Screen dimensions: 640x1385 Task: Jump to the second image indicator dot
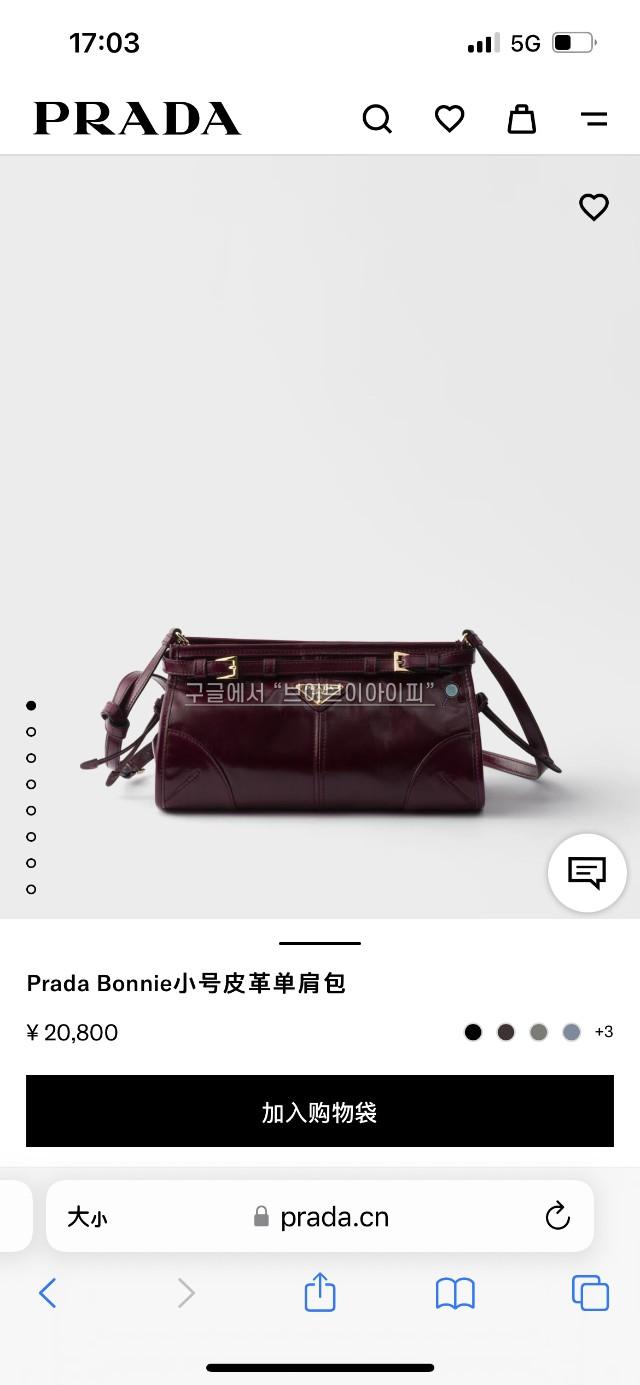[31, 732]
